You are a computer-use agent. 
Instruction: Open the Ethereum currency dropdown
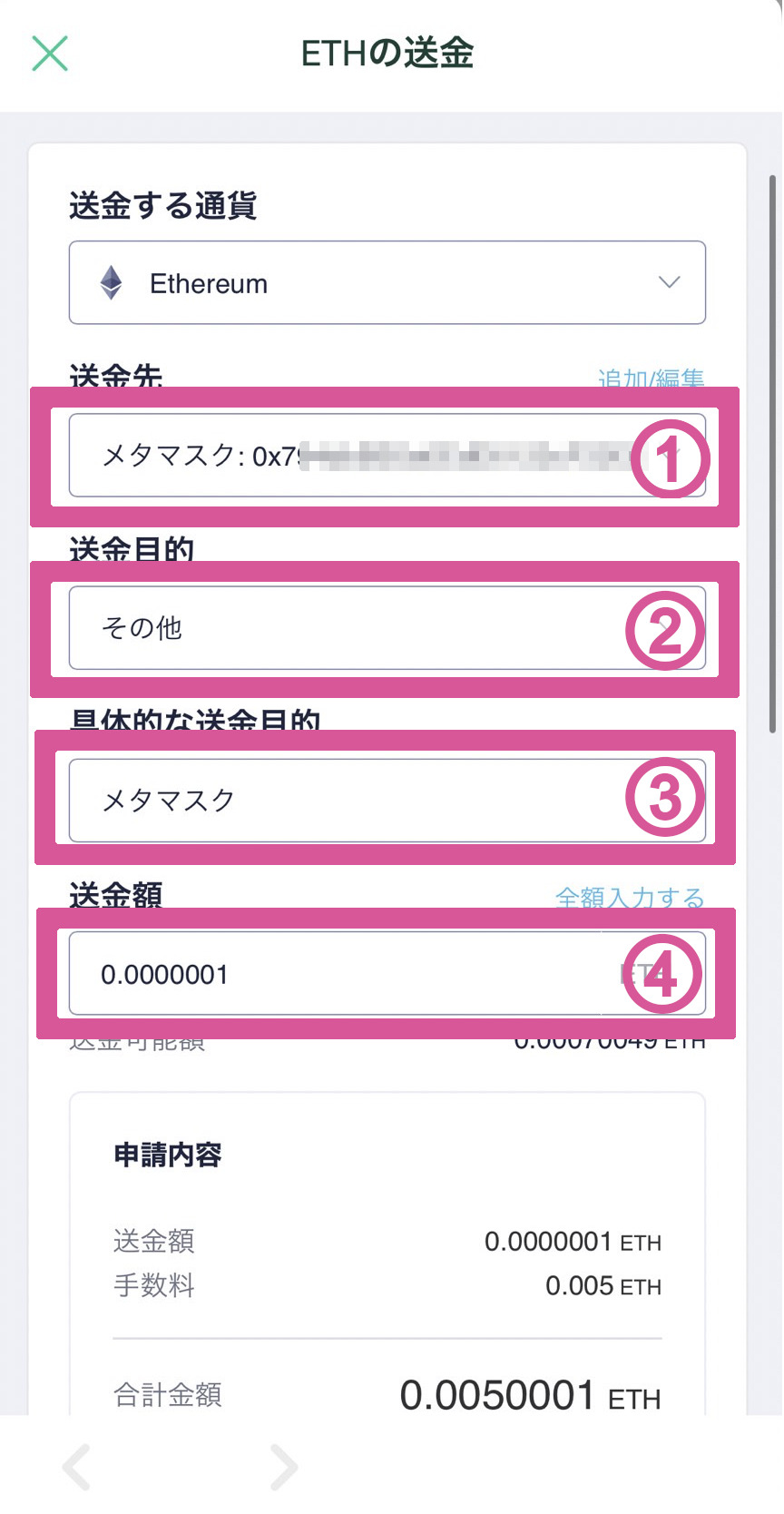point(387,282)
